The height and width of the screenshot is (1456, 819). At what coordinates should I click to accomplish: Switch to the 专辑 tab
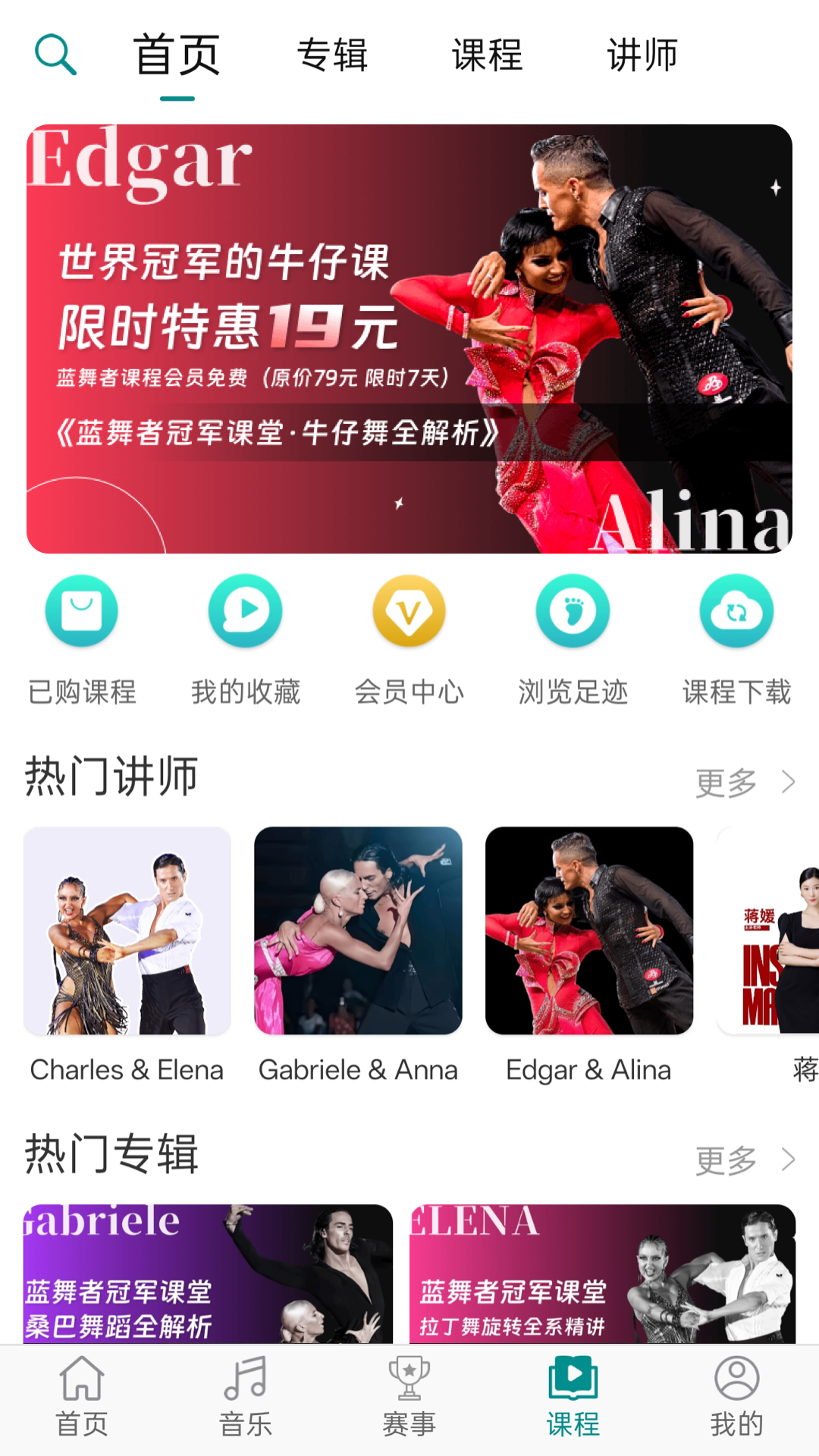tap(334, 55)
